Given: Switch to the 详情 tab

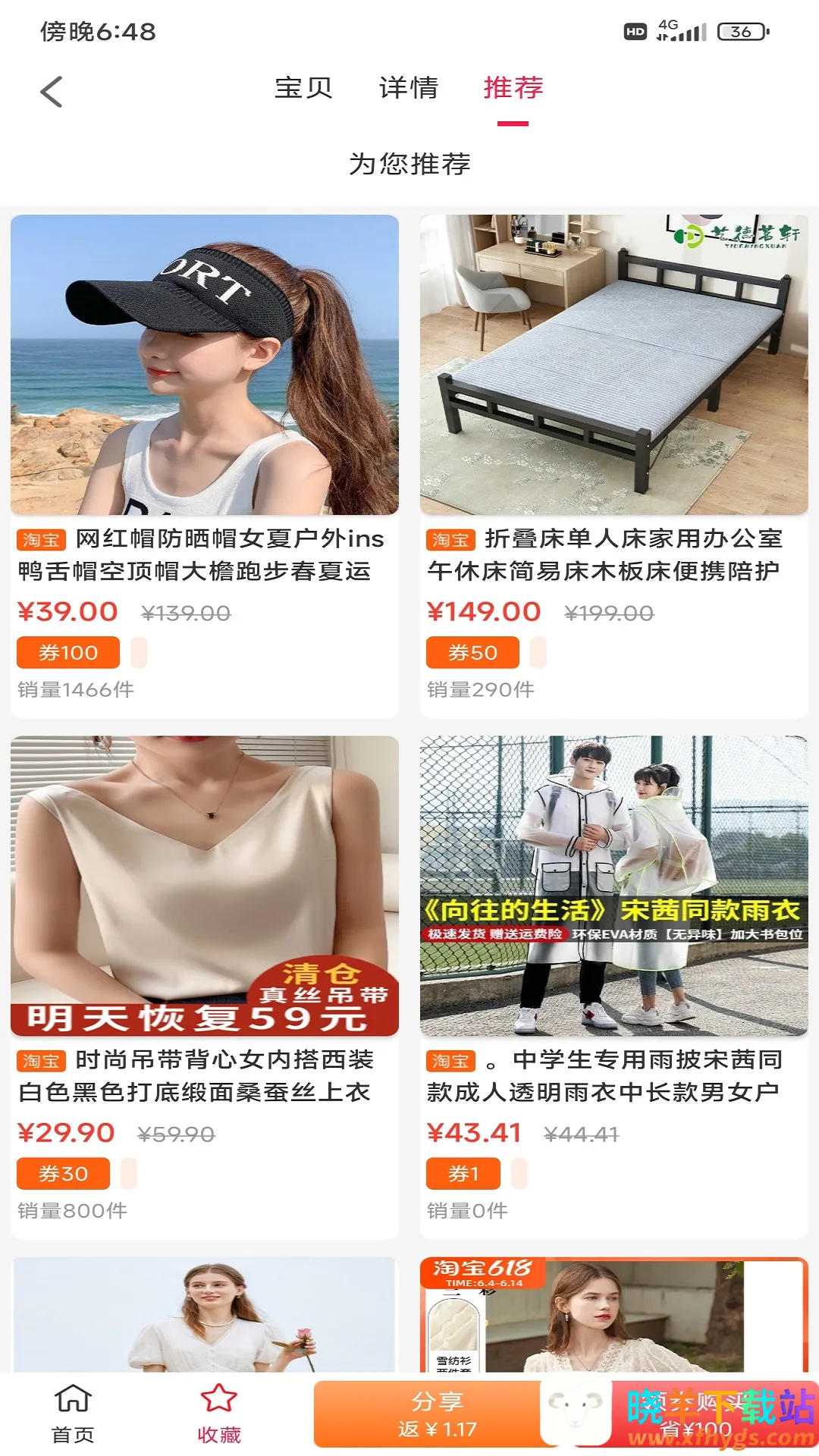Looking at the screenshot, I should coord(409,88).
